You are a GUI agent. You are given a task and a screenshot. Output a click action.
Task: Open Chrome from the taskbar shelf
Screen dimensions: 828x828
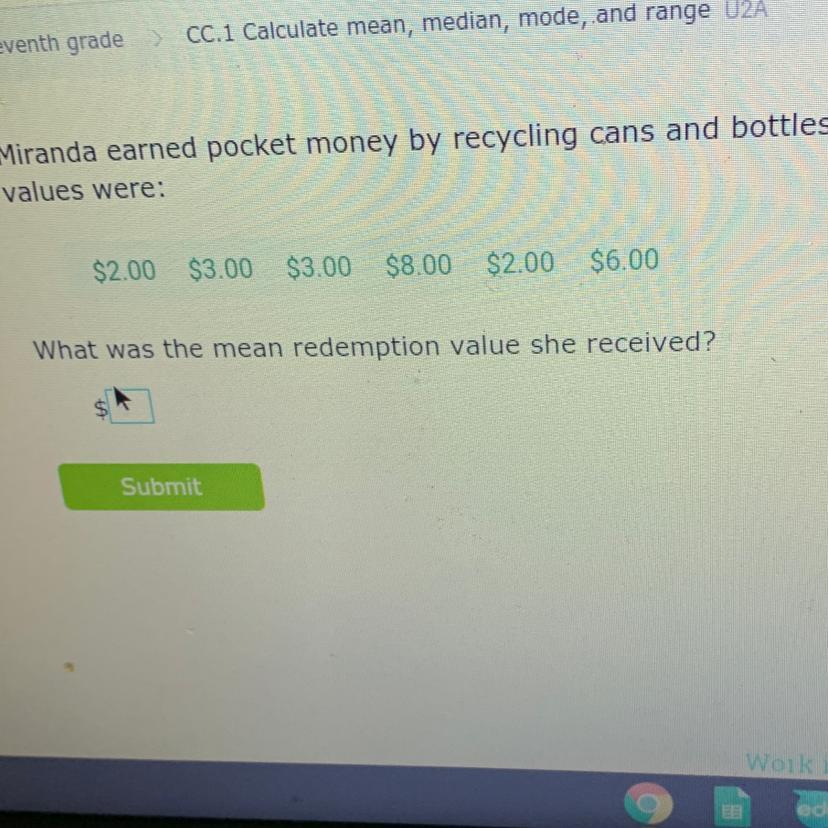tap(647, 803)
